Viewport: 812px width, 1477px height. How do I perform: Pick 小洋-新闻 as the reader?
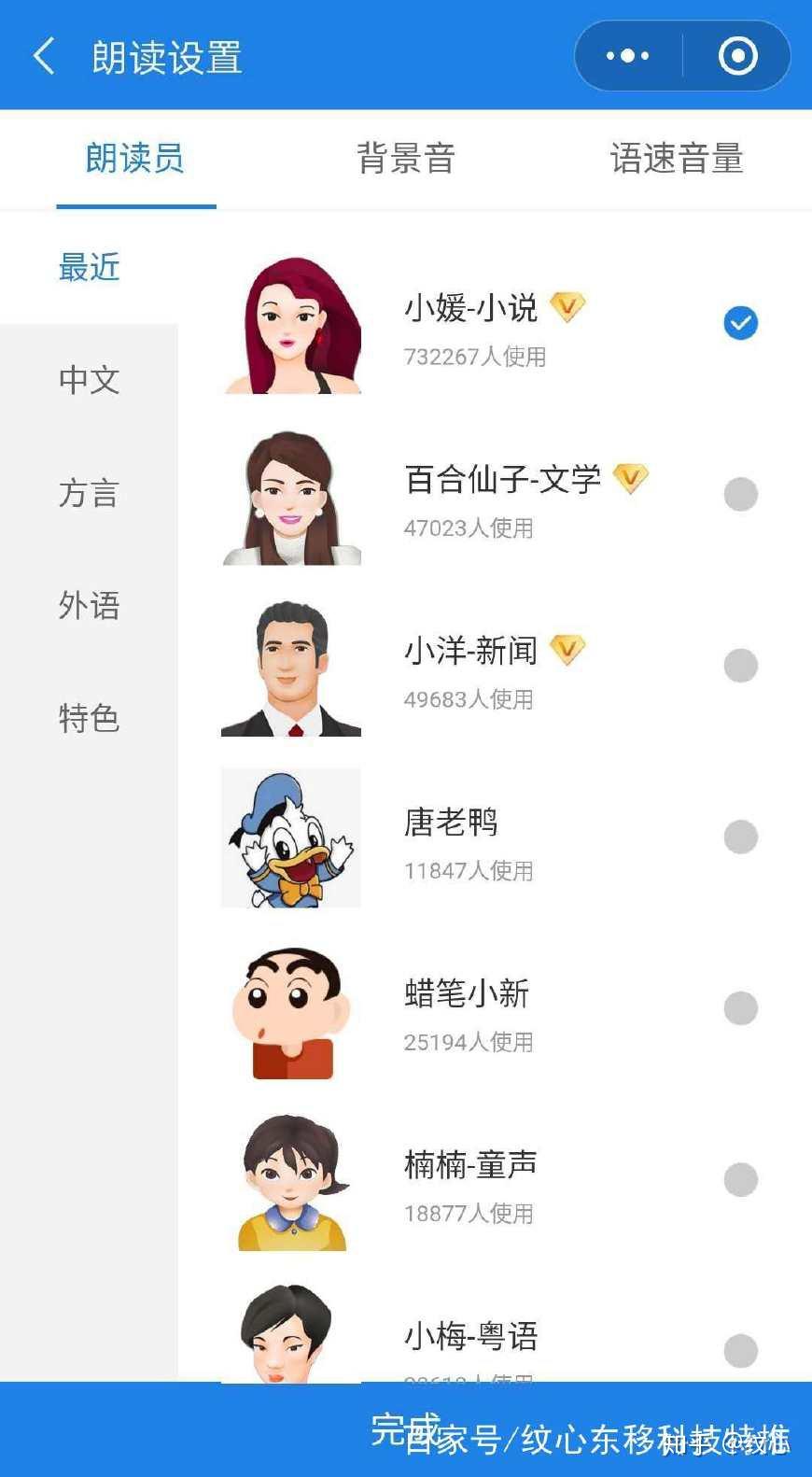tap(740, 666)
